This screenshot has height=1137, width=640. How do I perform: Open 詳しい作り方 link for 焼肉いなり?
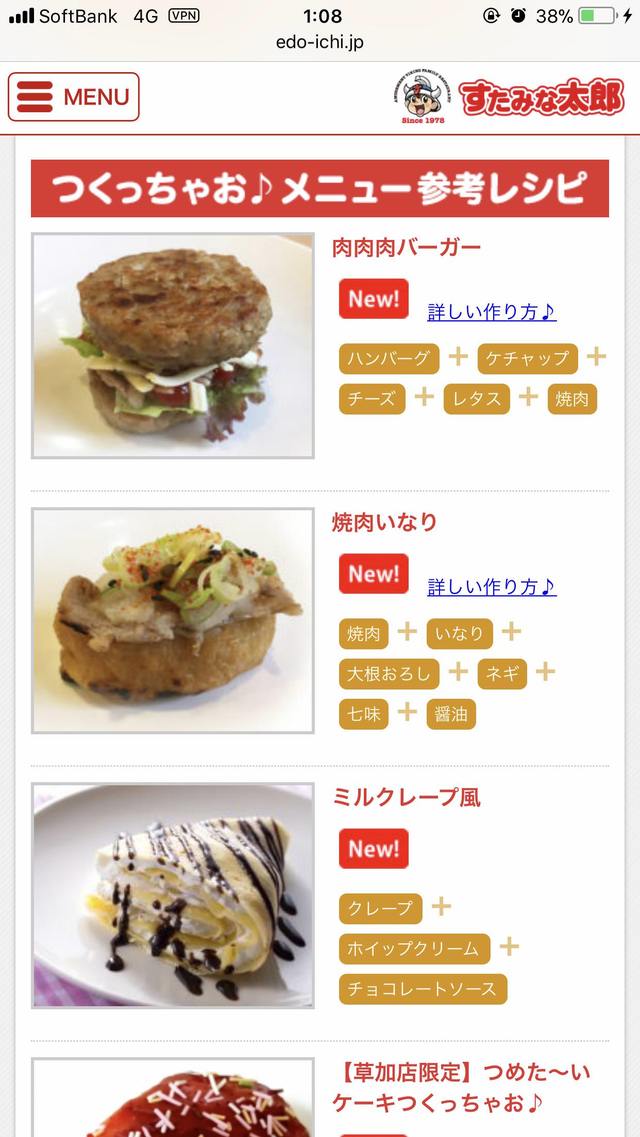491,586
